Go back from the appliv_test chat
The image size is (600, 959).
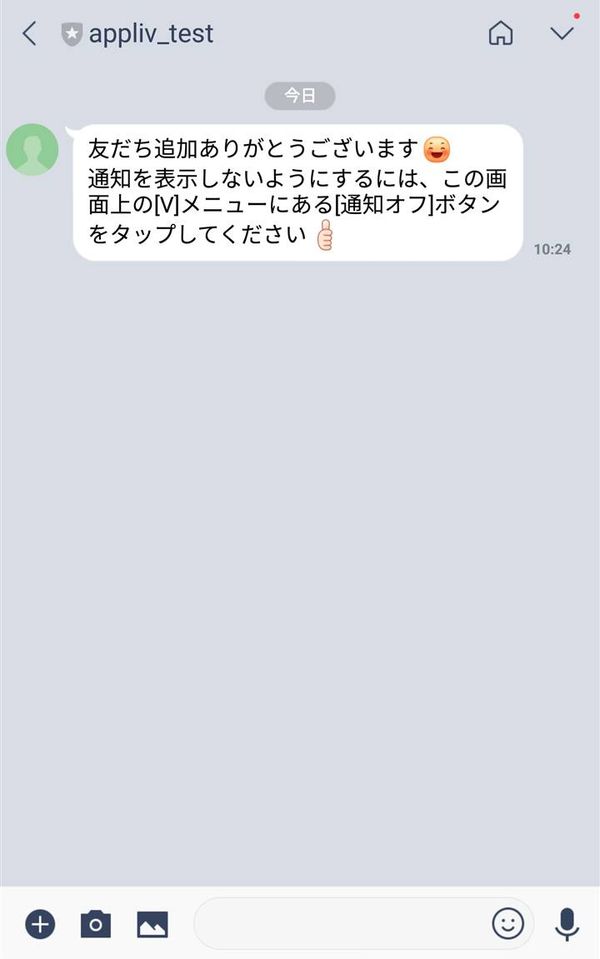29,34
